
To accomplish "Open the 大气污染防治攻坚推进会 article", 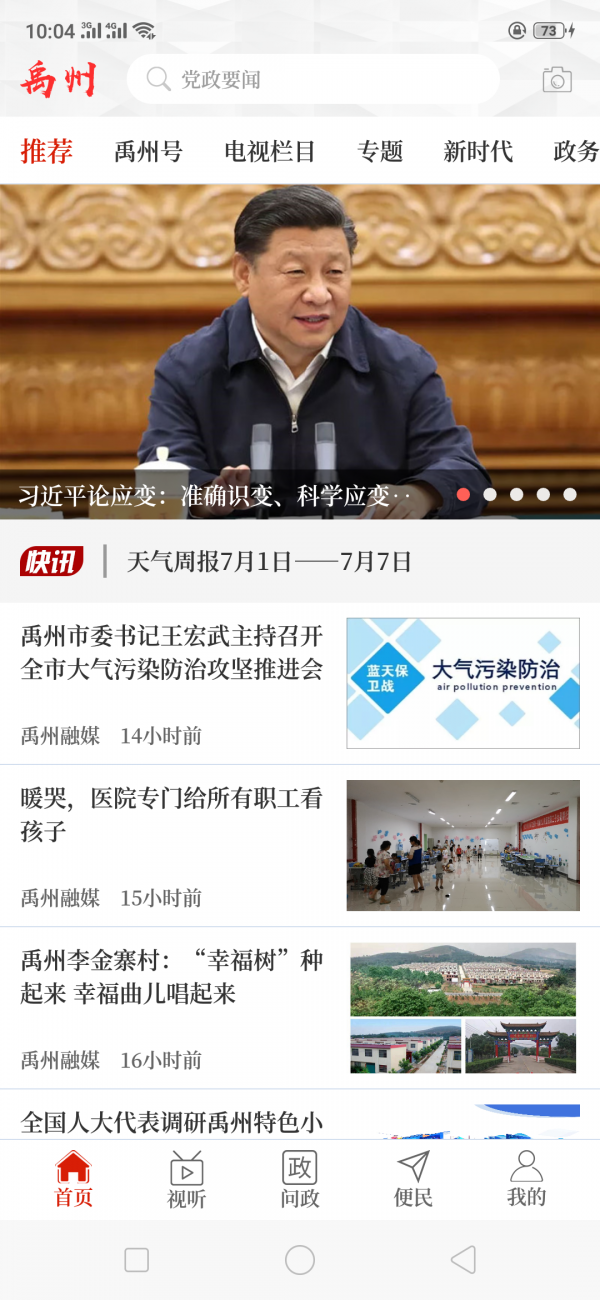I will (172, 653).
